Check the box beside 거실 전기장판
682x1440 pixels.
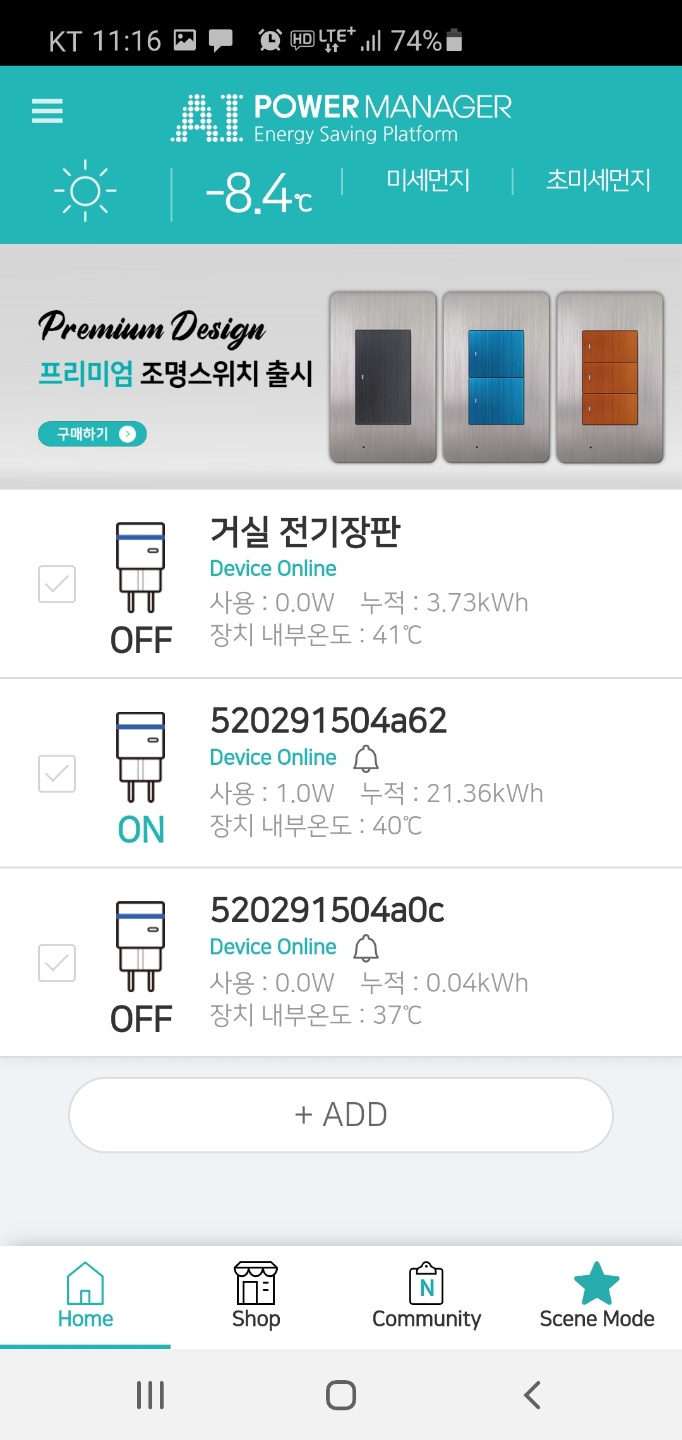(57, 584)
